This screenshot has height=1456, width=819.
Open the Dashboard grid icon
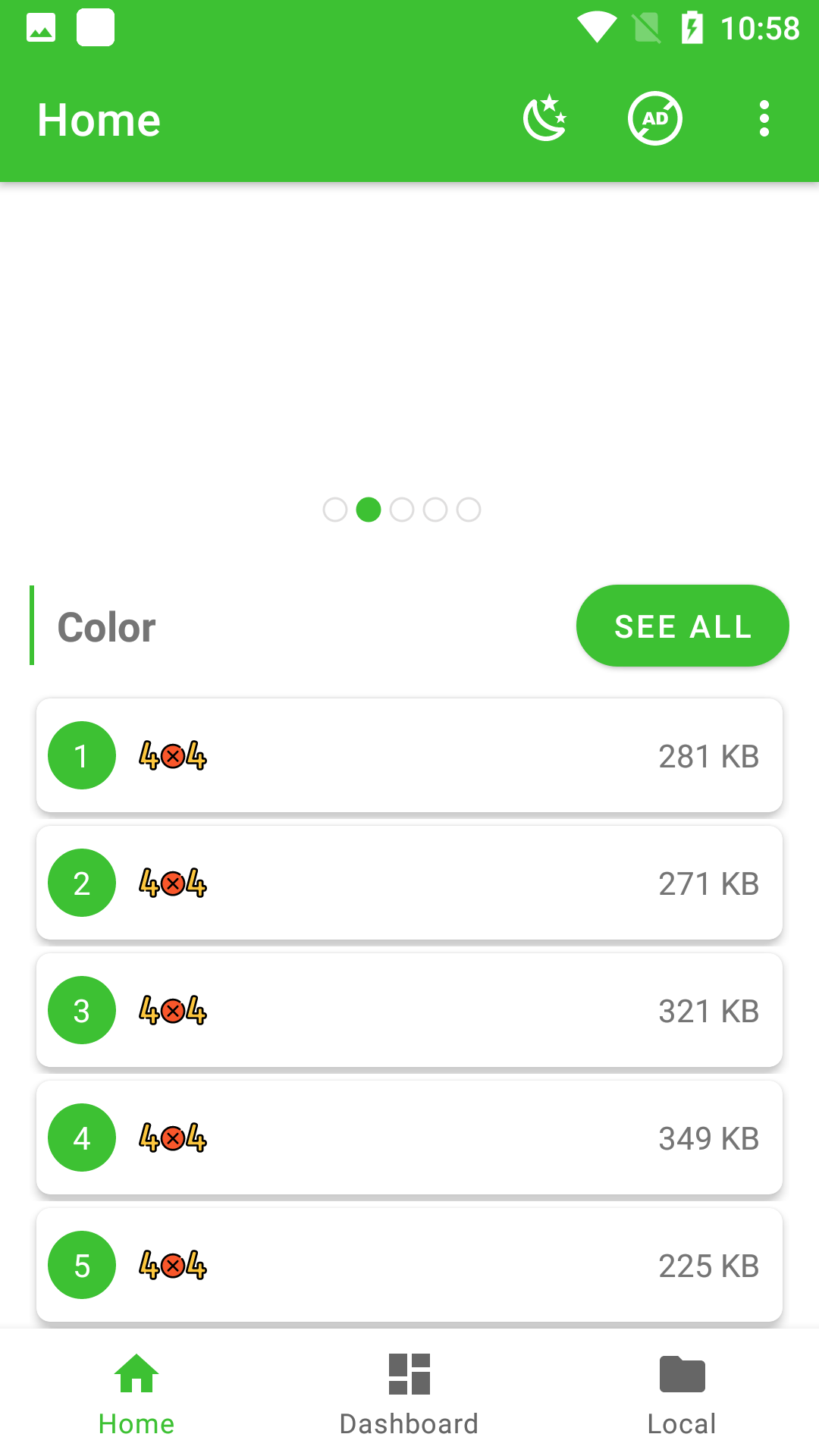[409, 1373]
